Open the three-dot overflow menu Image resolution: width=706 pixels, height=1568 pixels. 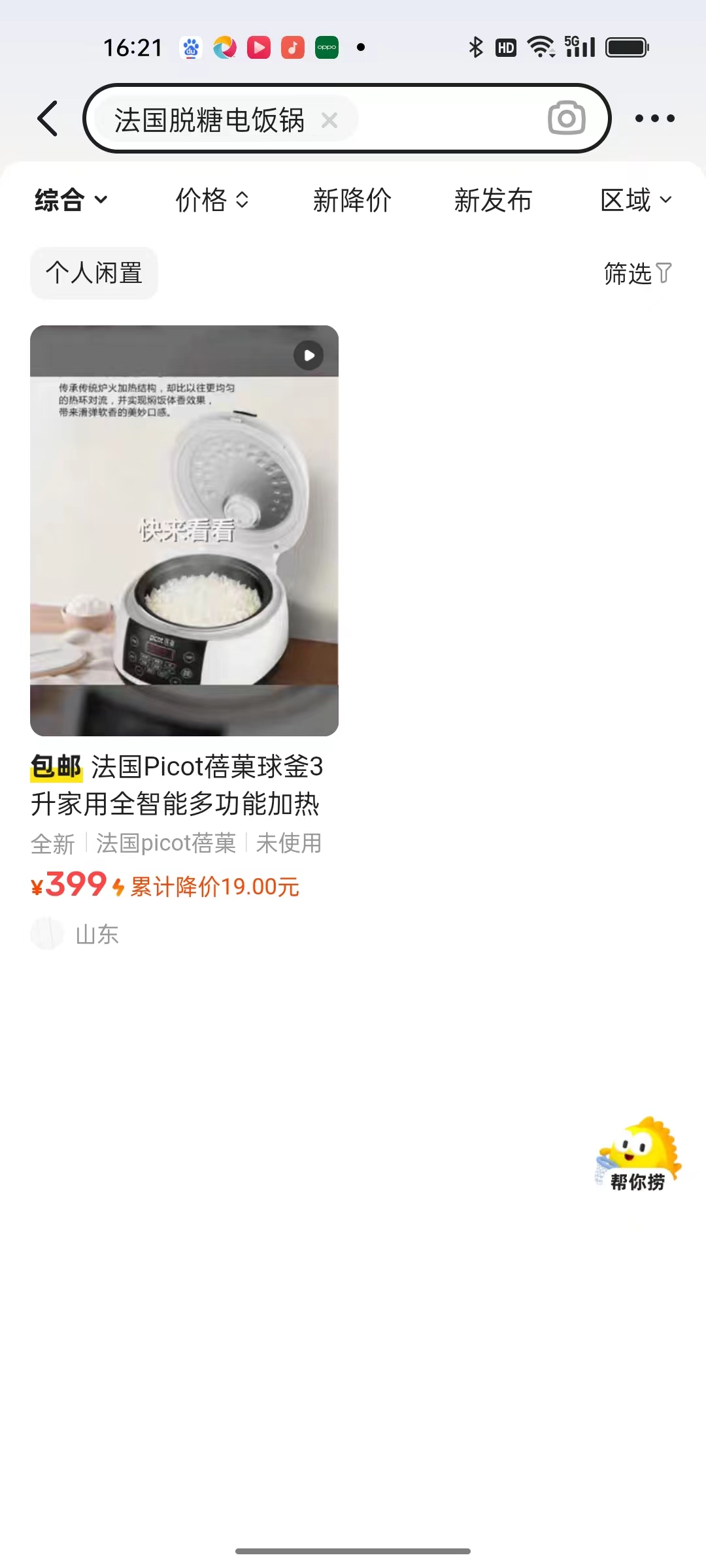(x=654, y=118)
